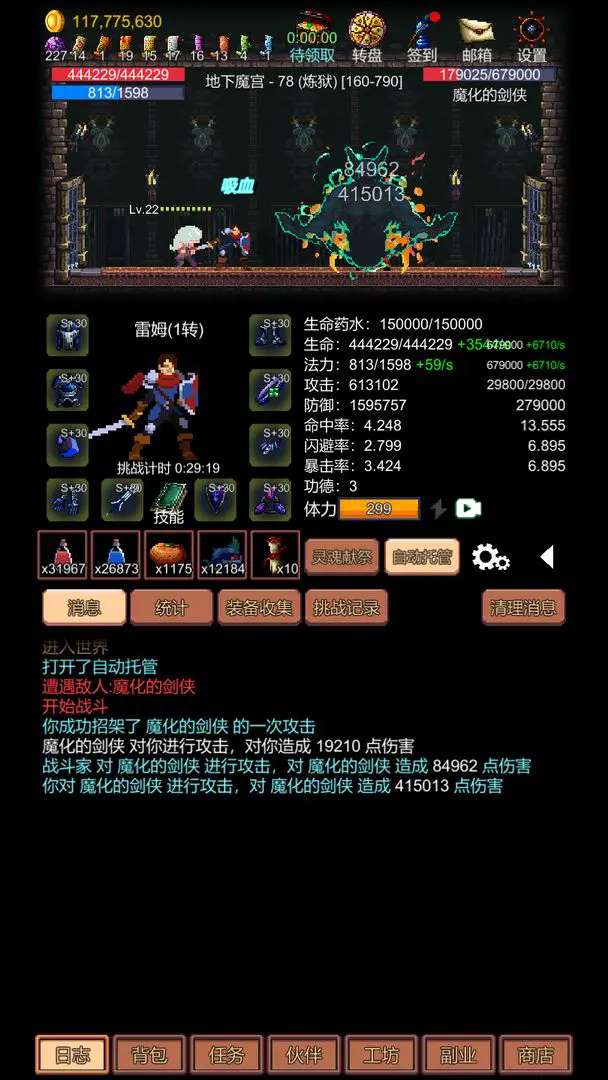Open the 挑战记录 tab

[x=346, y=607]
